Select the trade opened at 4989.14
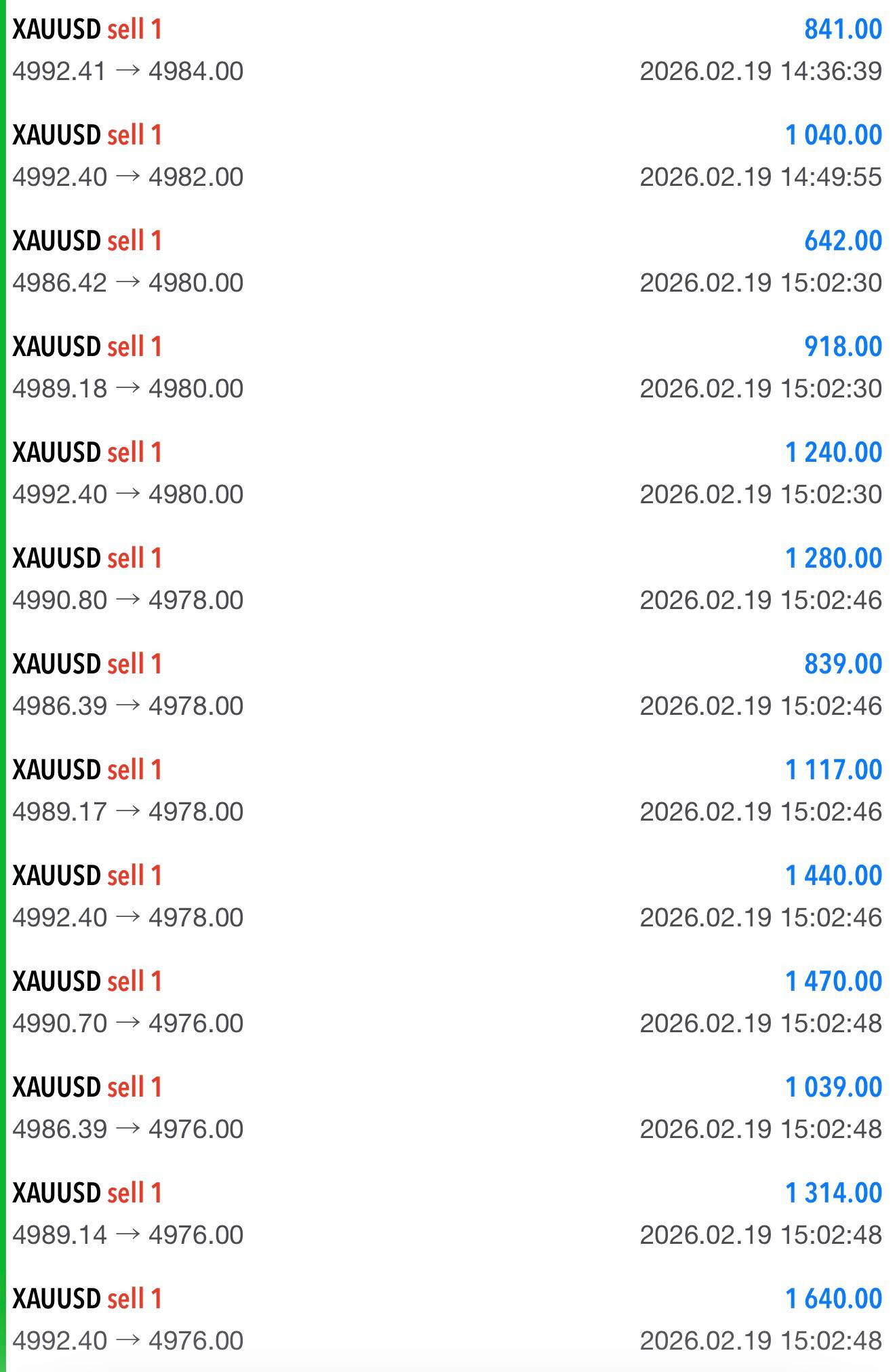The image size is (895, 1372). pos(447,1214)
